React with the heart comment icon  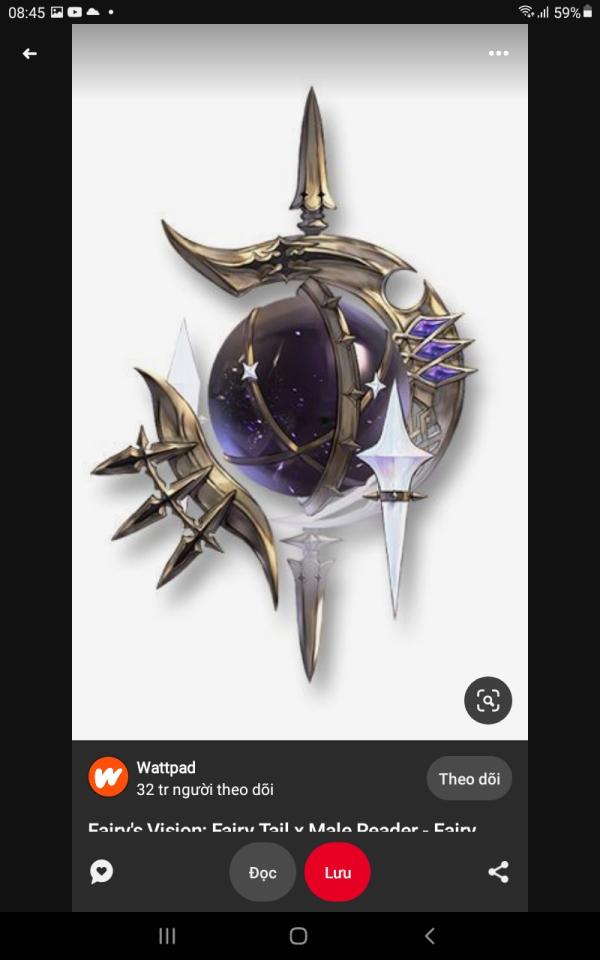(x=102, y=872)
